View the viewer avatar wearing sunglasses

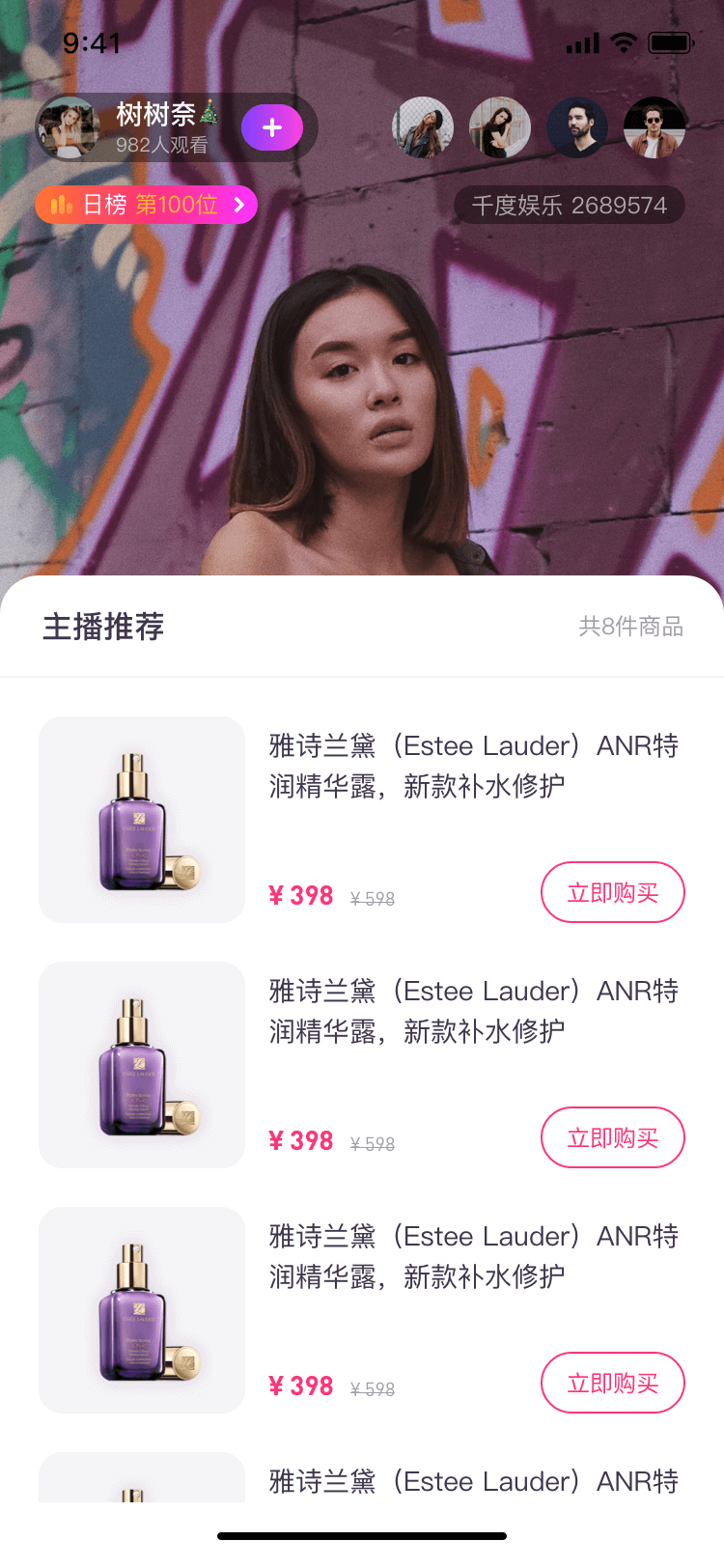654,127
